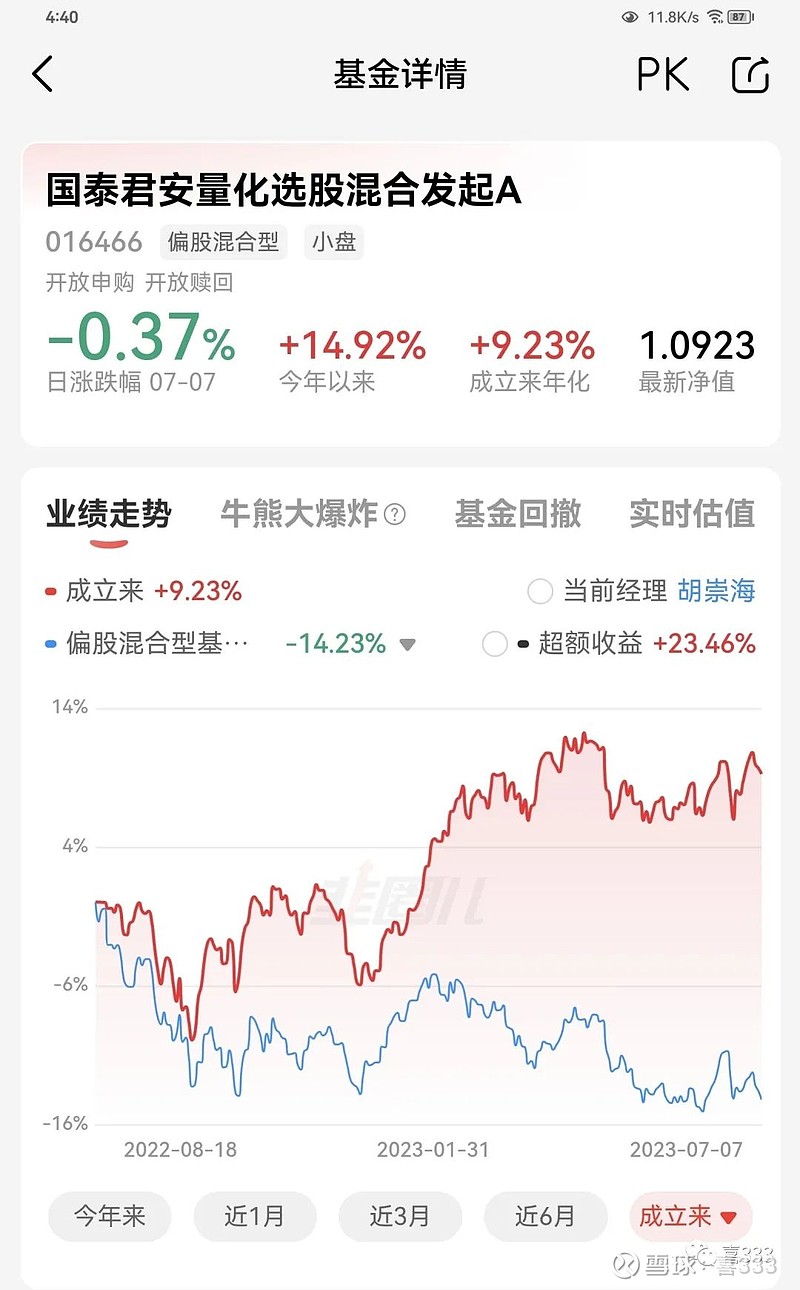
Task: Show the 近3月 performance range
Action: [400, 1216]
